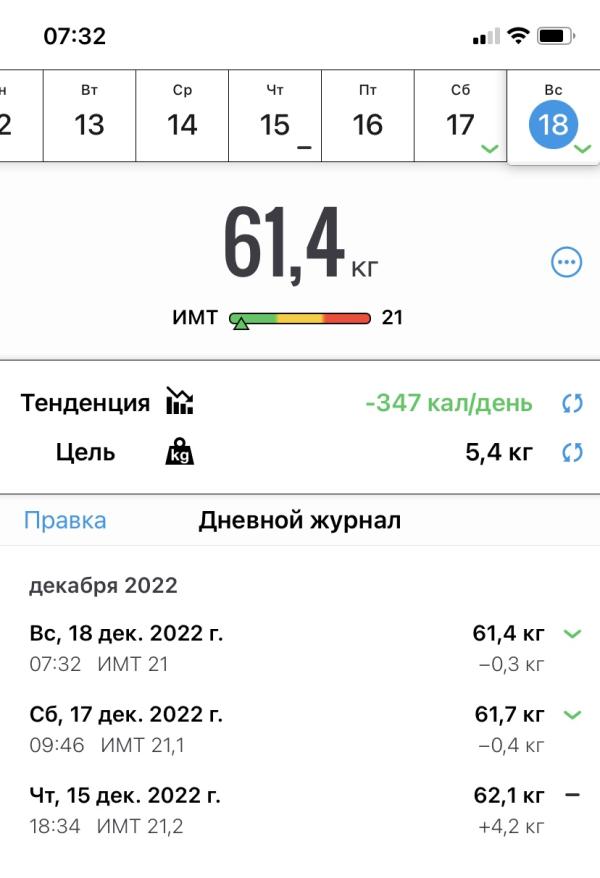
Task: Open the 15 дек. 2022 weight entry
Action: pos(300,809)
